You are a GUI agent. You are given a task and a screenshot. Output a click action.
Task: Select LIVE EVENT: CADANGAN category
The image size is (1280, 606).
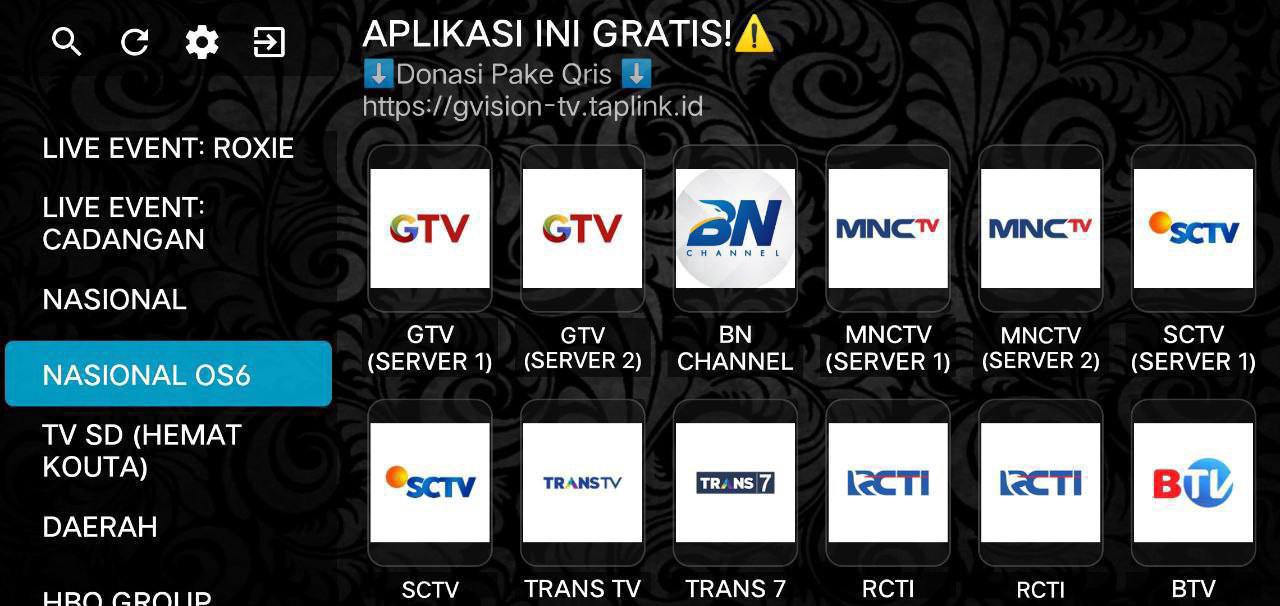pyautogui.click(x=124, y=223)
